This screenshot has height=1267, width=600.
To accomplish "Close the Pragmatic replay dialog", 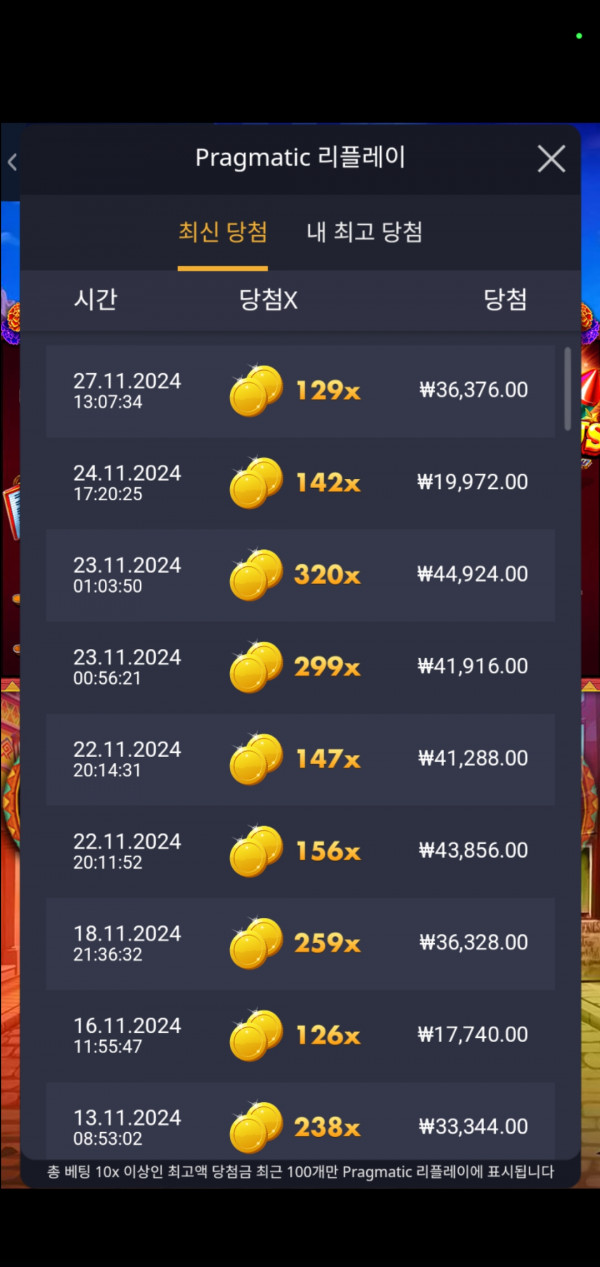I will point(551,159).
